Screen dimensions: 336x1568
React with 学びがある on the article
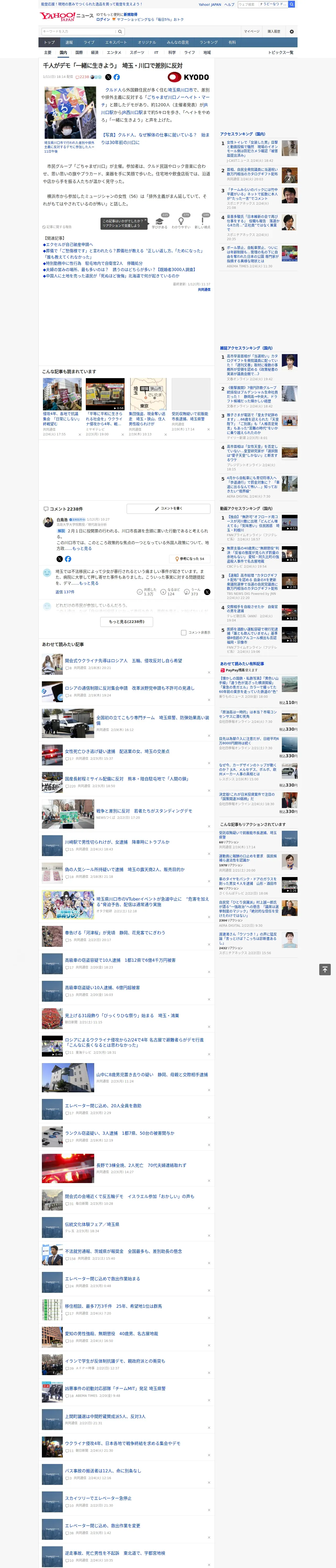(160, 222)
